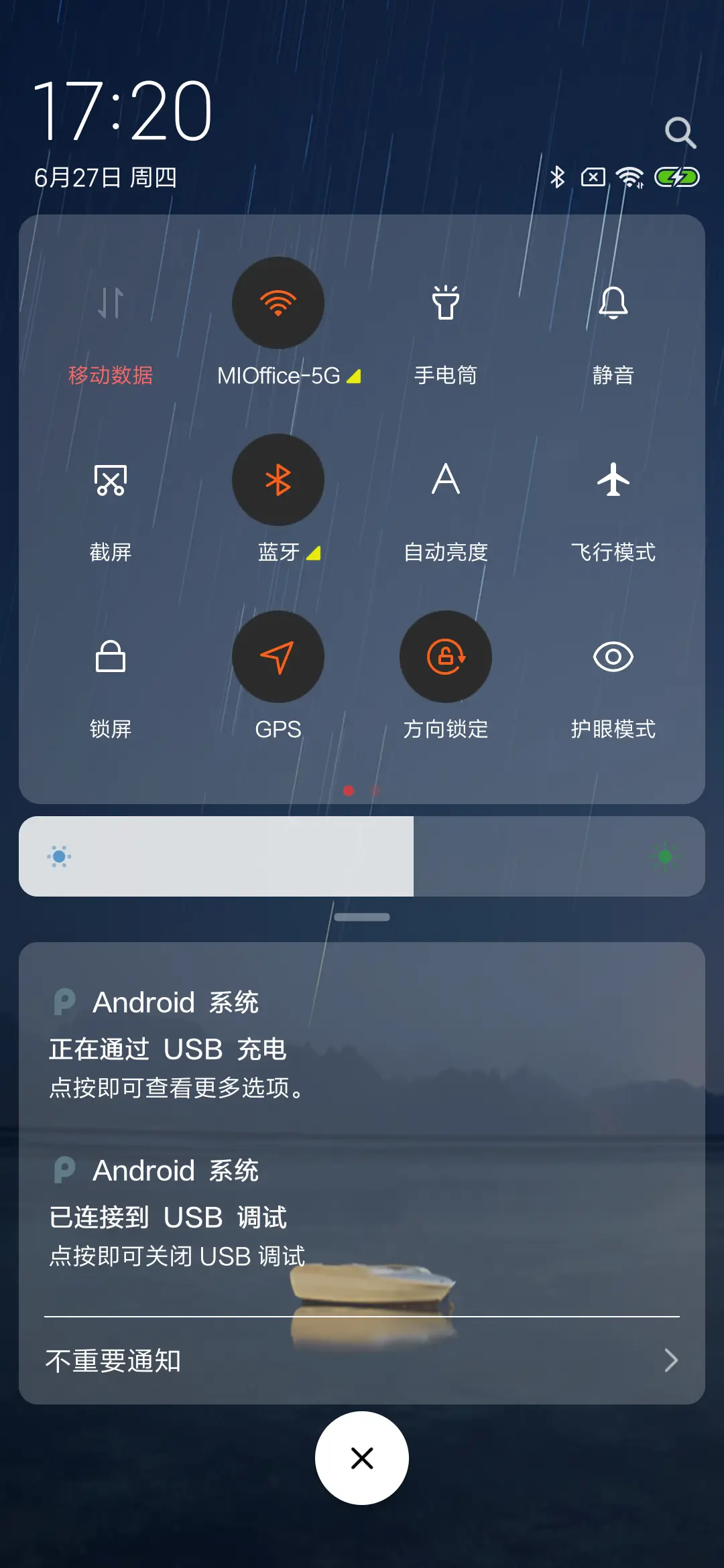Expand WiFi options via MIOffice-5G arrow
Screen dimensions: 724x1568
(353, 376)
